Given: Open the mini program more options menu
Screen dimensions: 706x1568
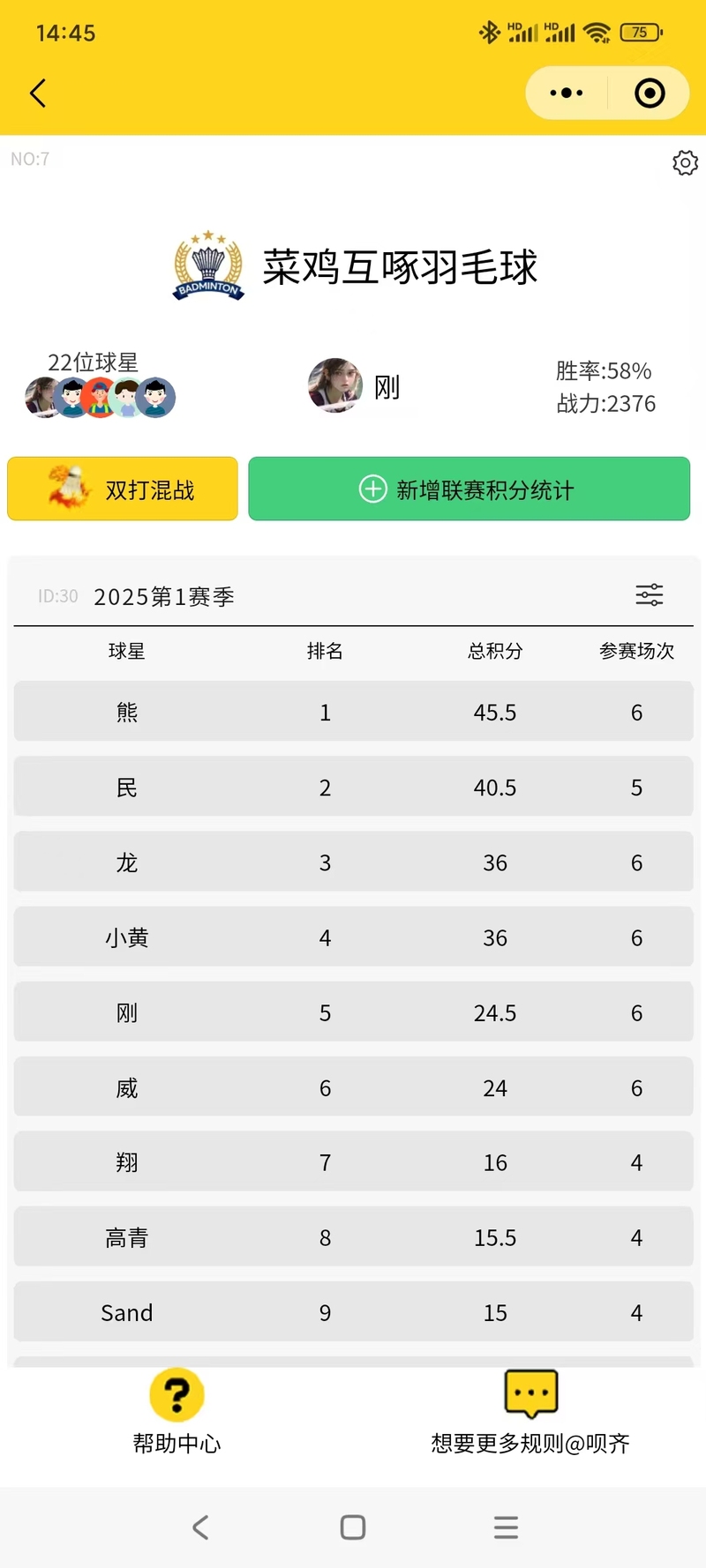Looking at the screenshot, I should (567, 93).
